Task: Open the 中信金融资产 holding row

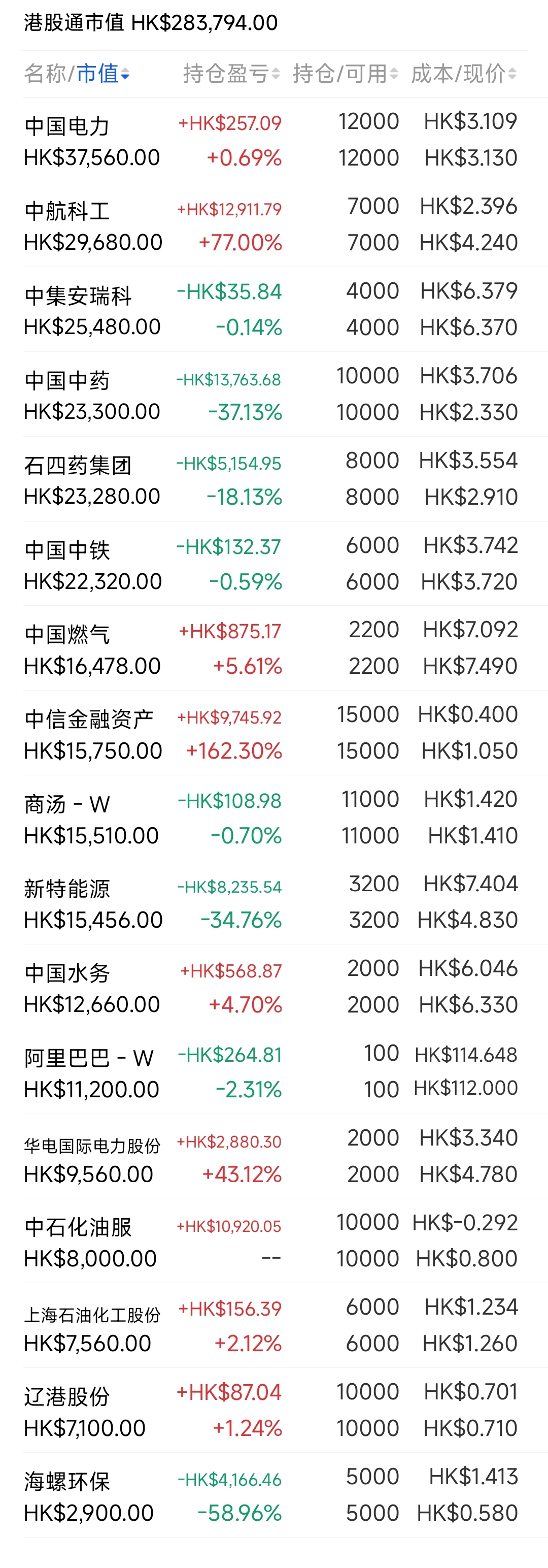Action: pos(273,732)
